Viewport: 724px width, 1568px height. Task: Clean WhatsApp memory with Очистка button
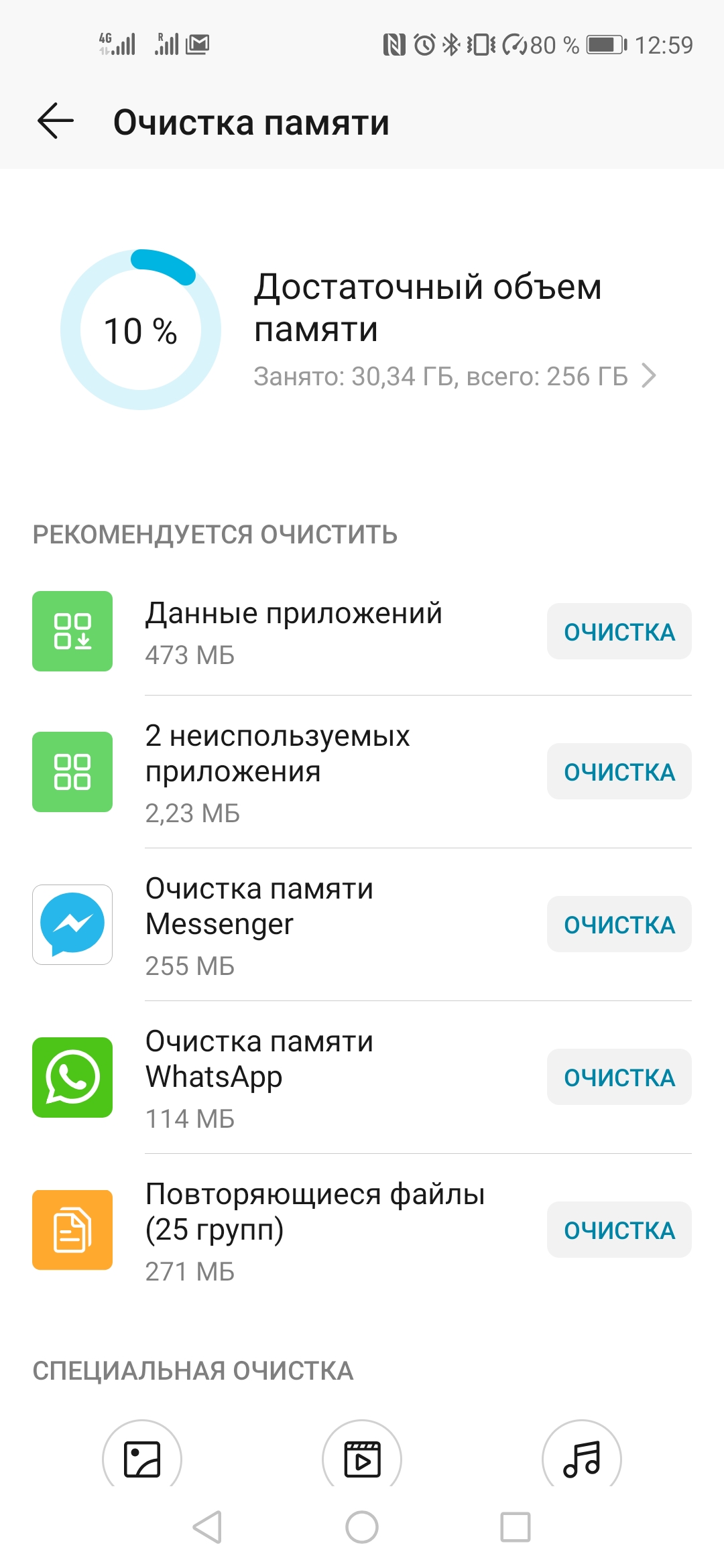click(x=619, y=1077)
